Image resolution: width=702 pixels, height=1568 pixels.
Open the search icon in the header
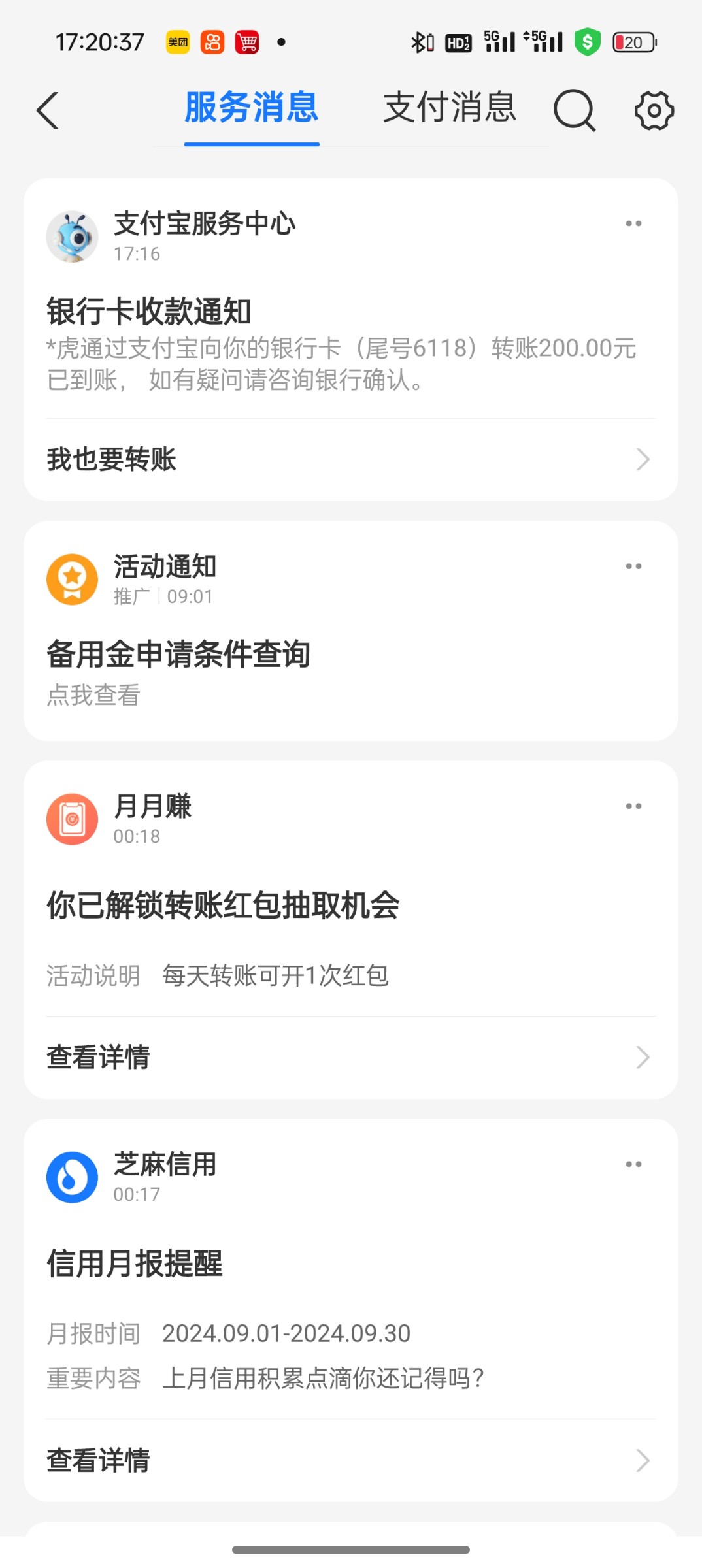point(575,110)
